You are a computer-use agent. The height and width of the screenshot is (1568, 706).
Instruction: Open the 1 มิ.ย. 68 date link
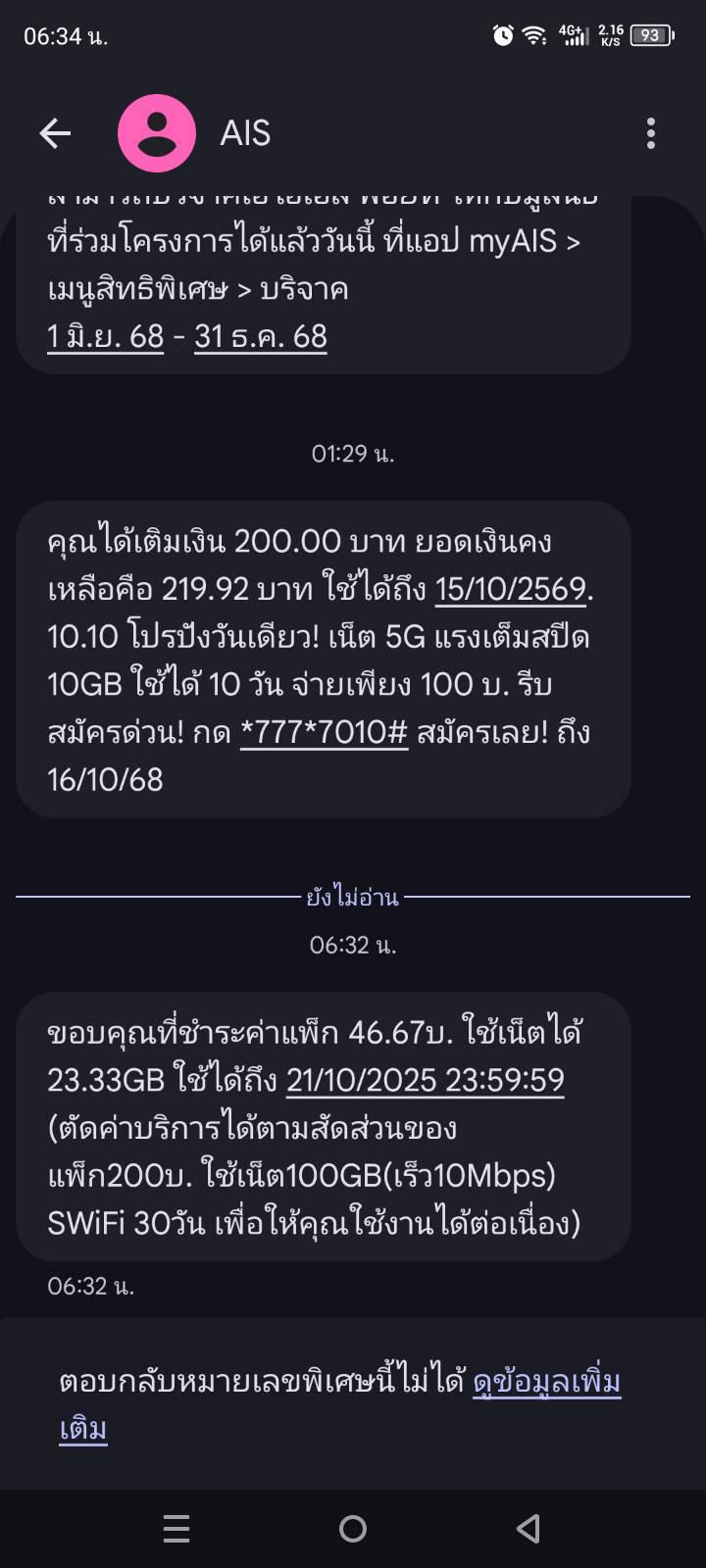pyautogui.click(x=105, y=337)
